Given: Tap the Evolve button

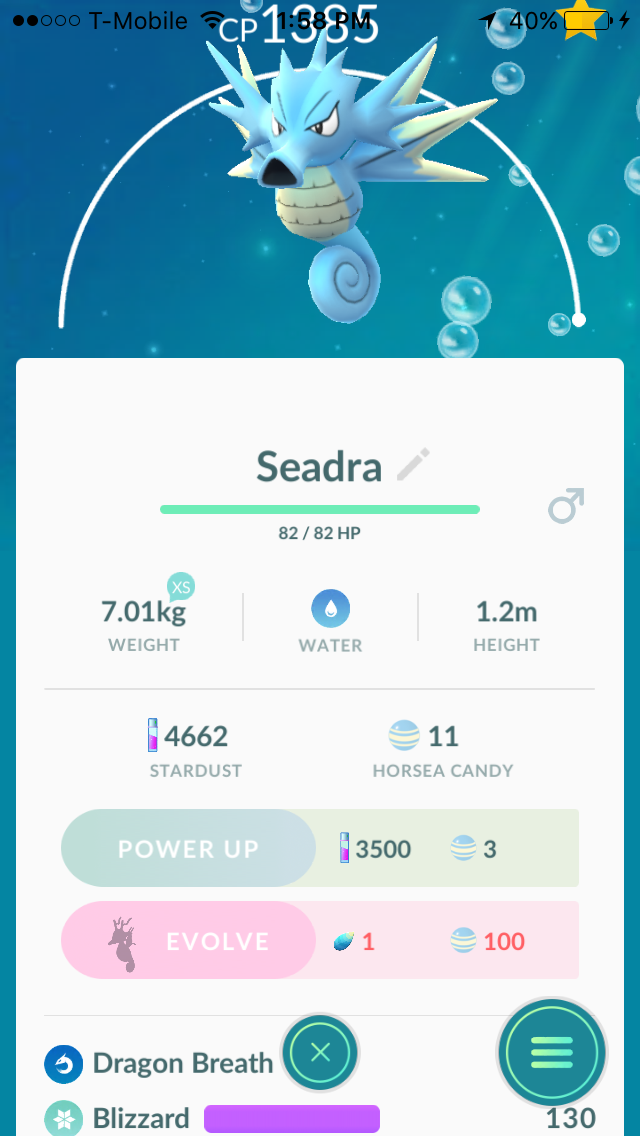Looking at the screenshot, I should pos(188,941).
